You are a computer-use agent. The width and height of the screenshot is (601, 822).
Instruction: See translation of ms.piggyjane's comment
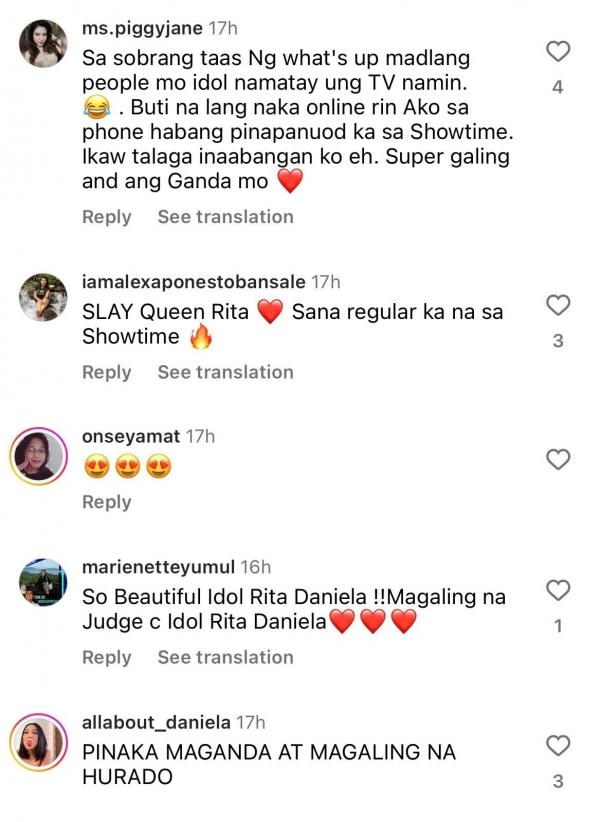tap(225, 217)
